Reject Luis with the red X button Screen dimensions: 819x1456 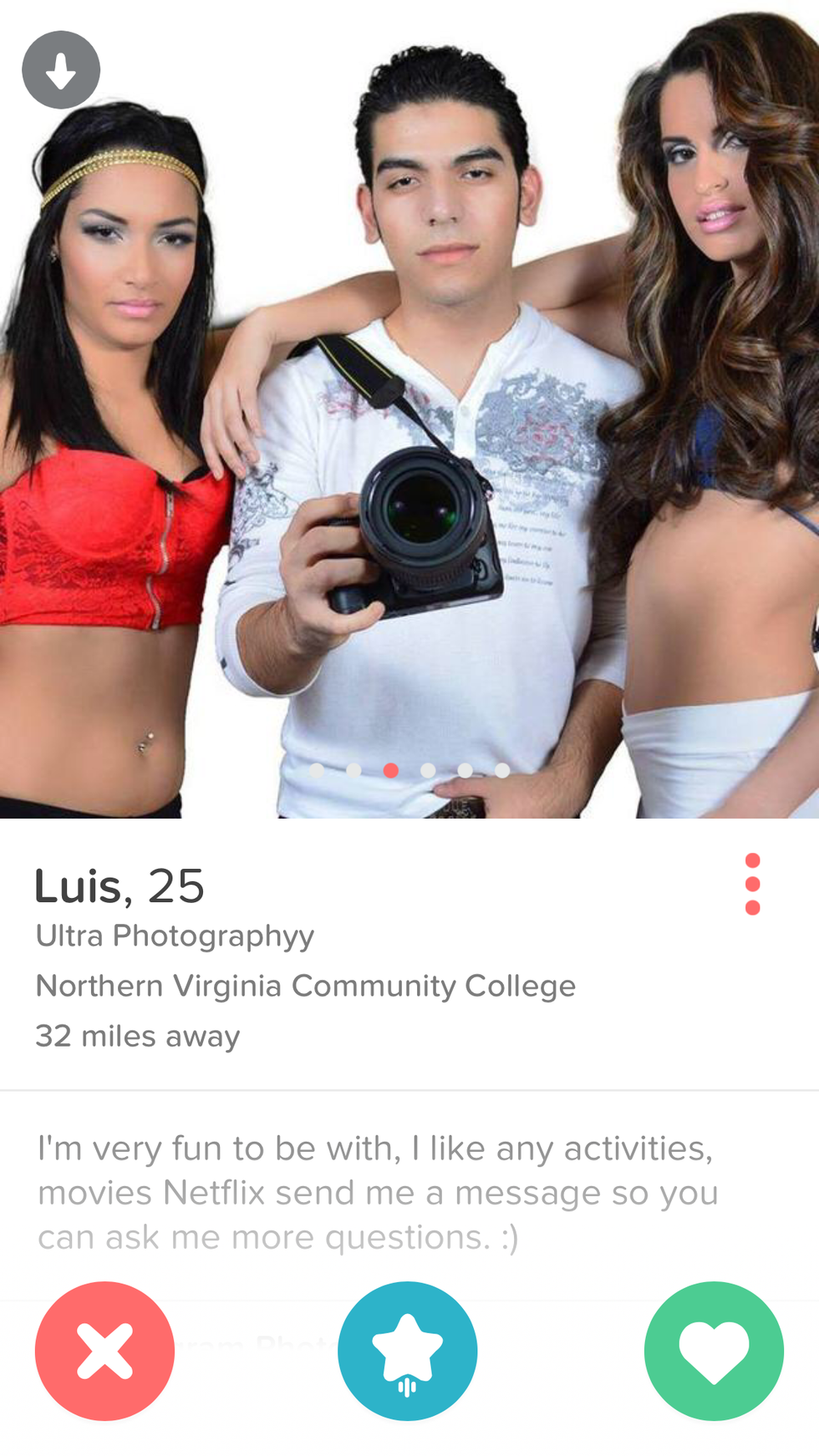pos(104,1350)
